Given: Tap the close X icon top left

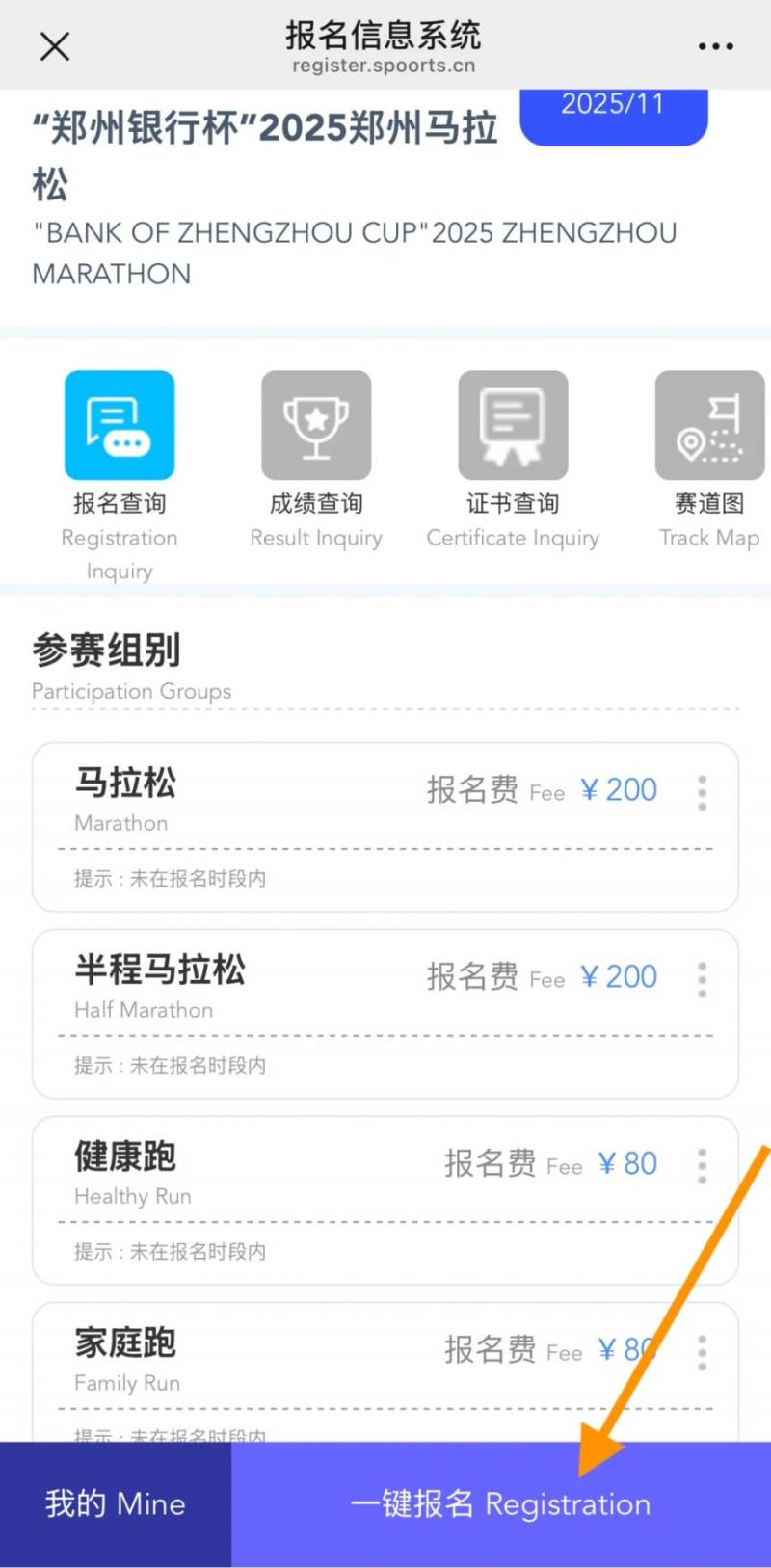Looking at the screenshot, I should 55,45.
